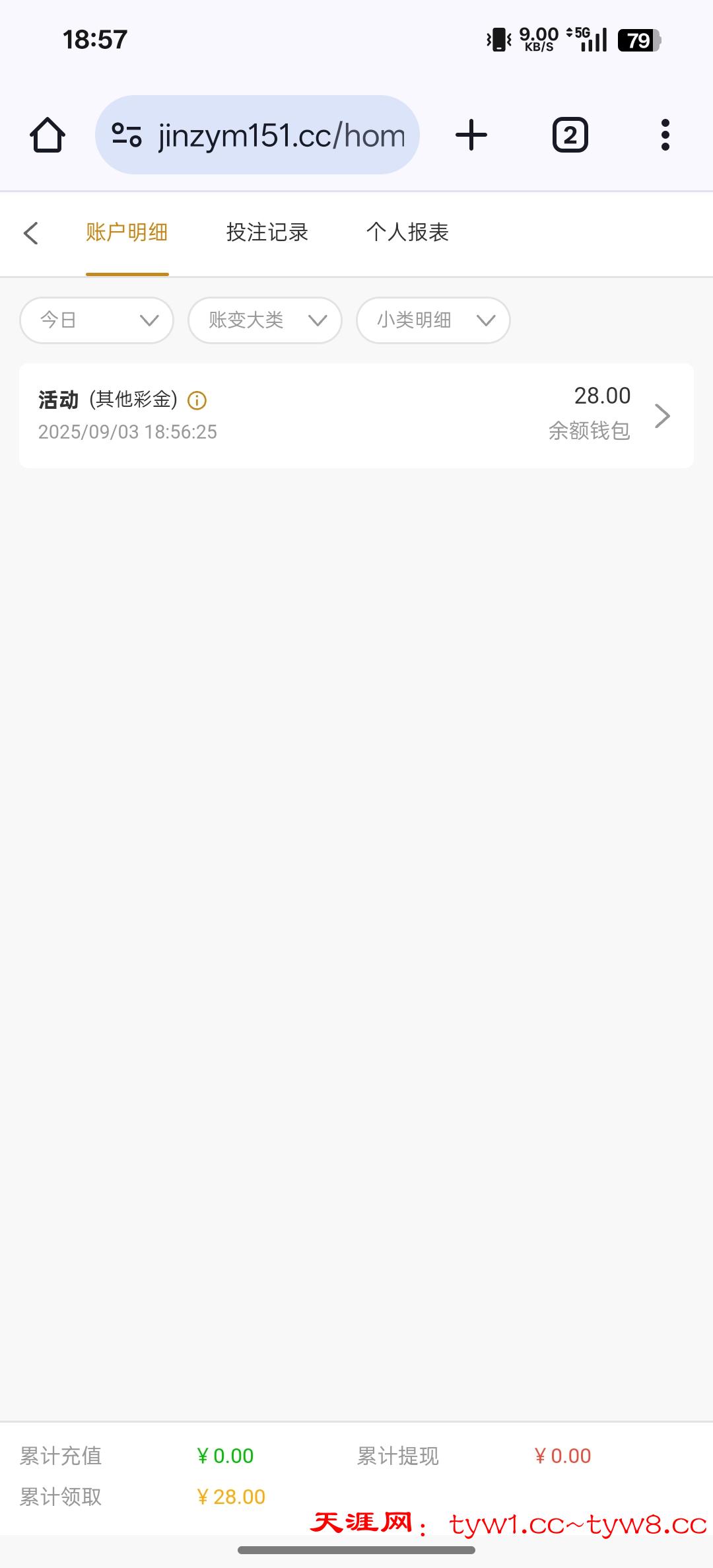Open a new browser tab
The width and height of the screenshot is (713, 1568).
(x=471, y=135)
